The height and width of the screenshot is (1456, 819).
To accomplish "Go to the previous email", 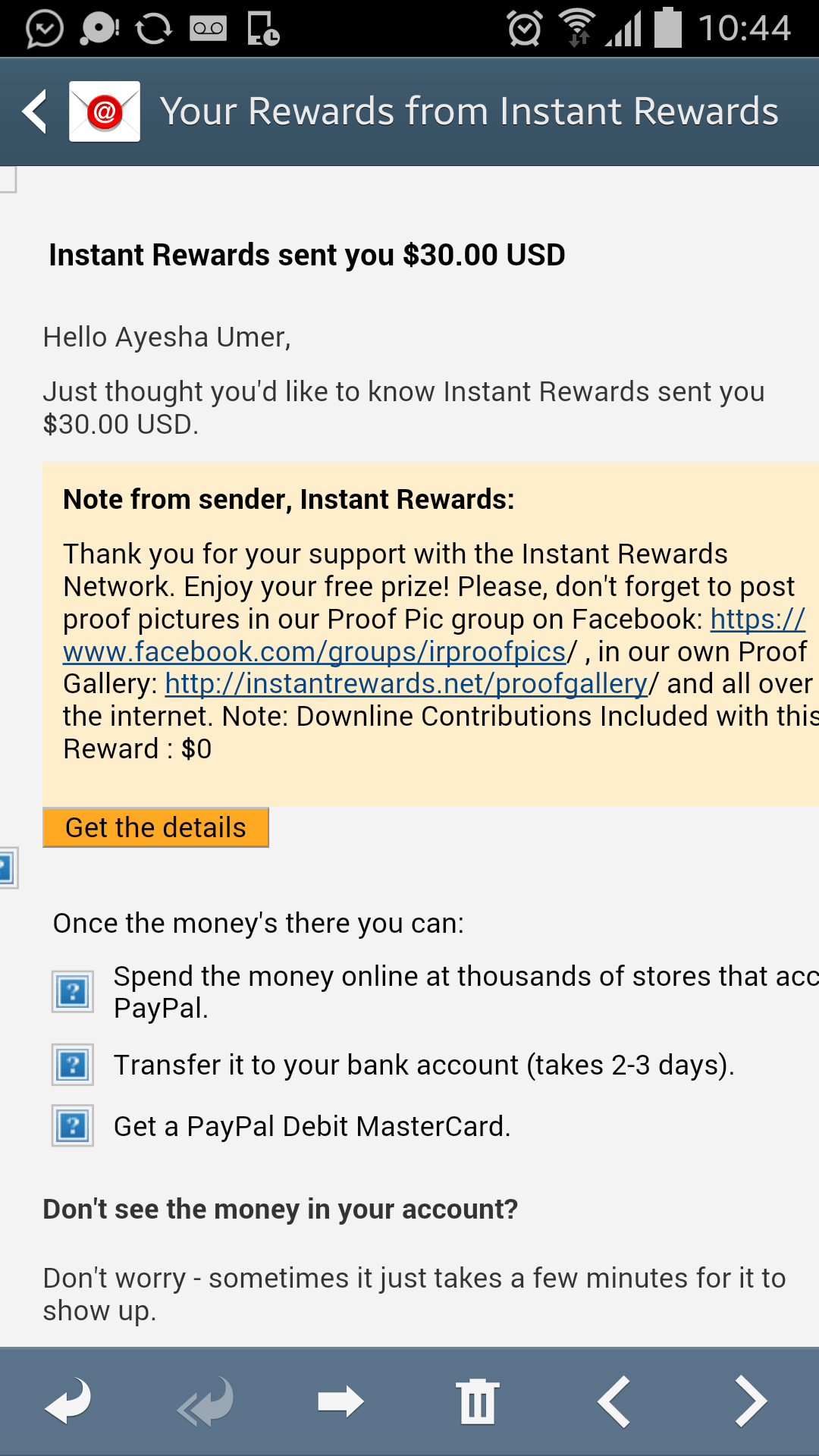I will [614, 1401].
